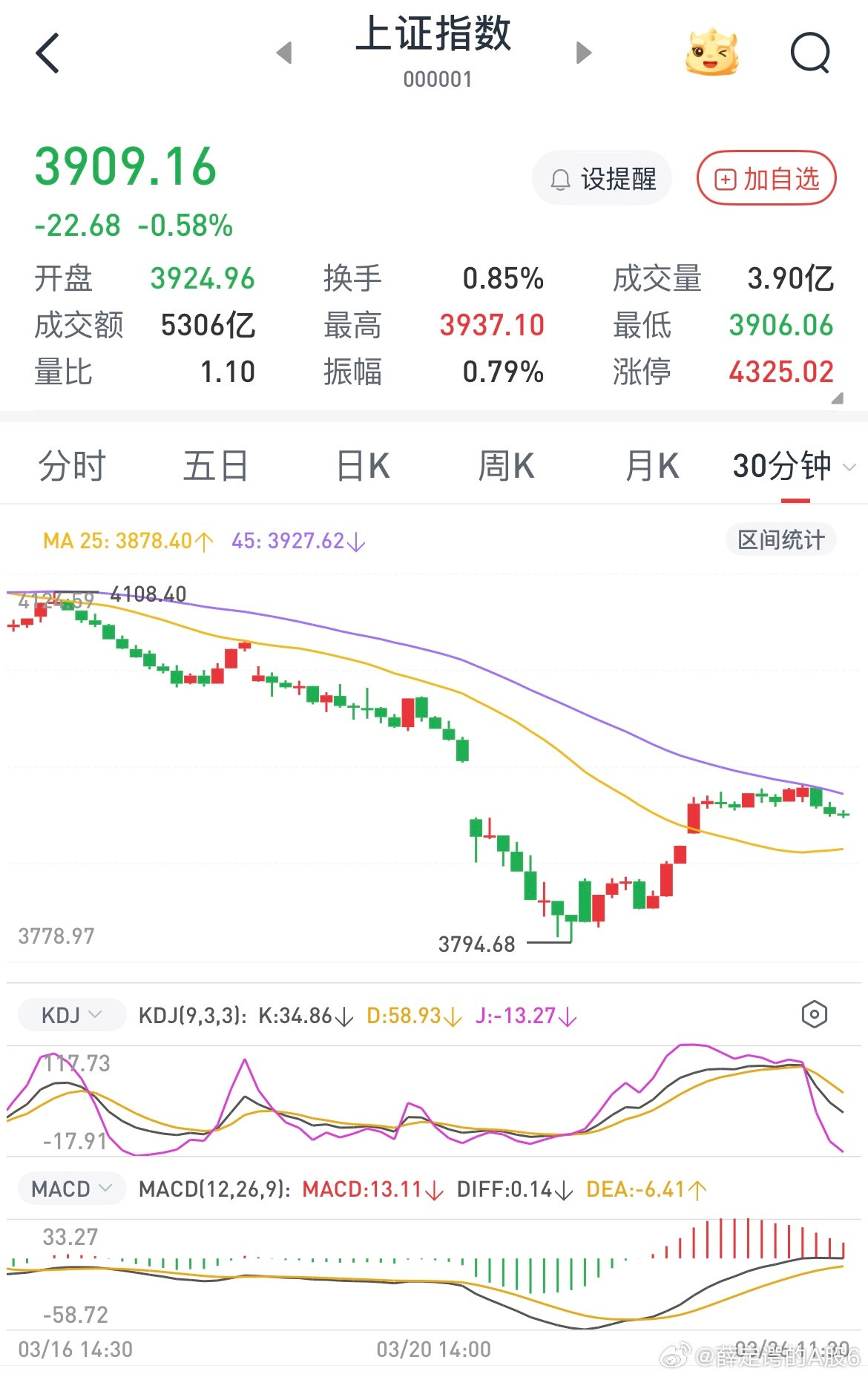Open the KDJ indicator dropdown

(71, 1014)
